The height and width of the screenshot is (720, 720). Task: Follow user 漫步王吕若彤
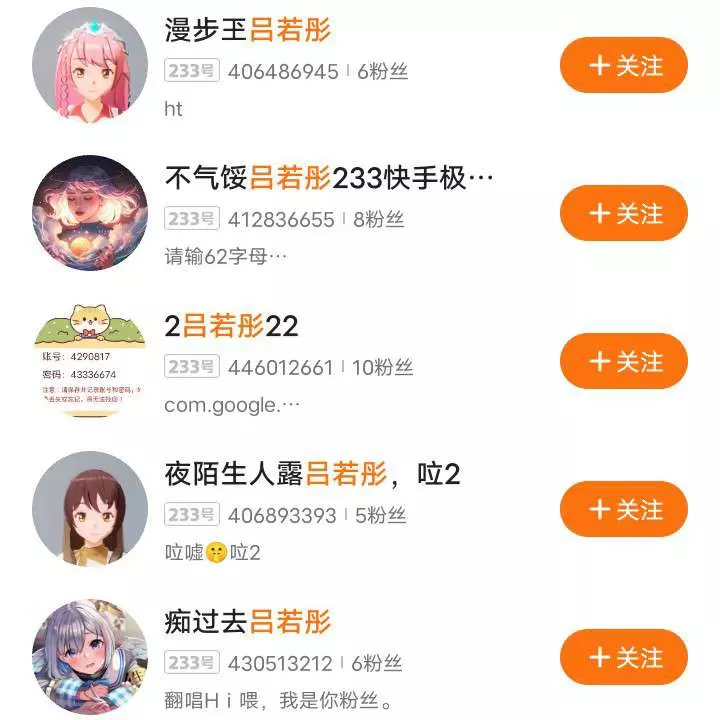point(624,66)
